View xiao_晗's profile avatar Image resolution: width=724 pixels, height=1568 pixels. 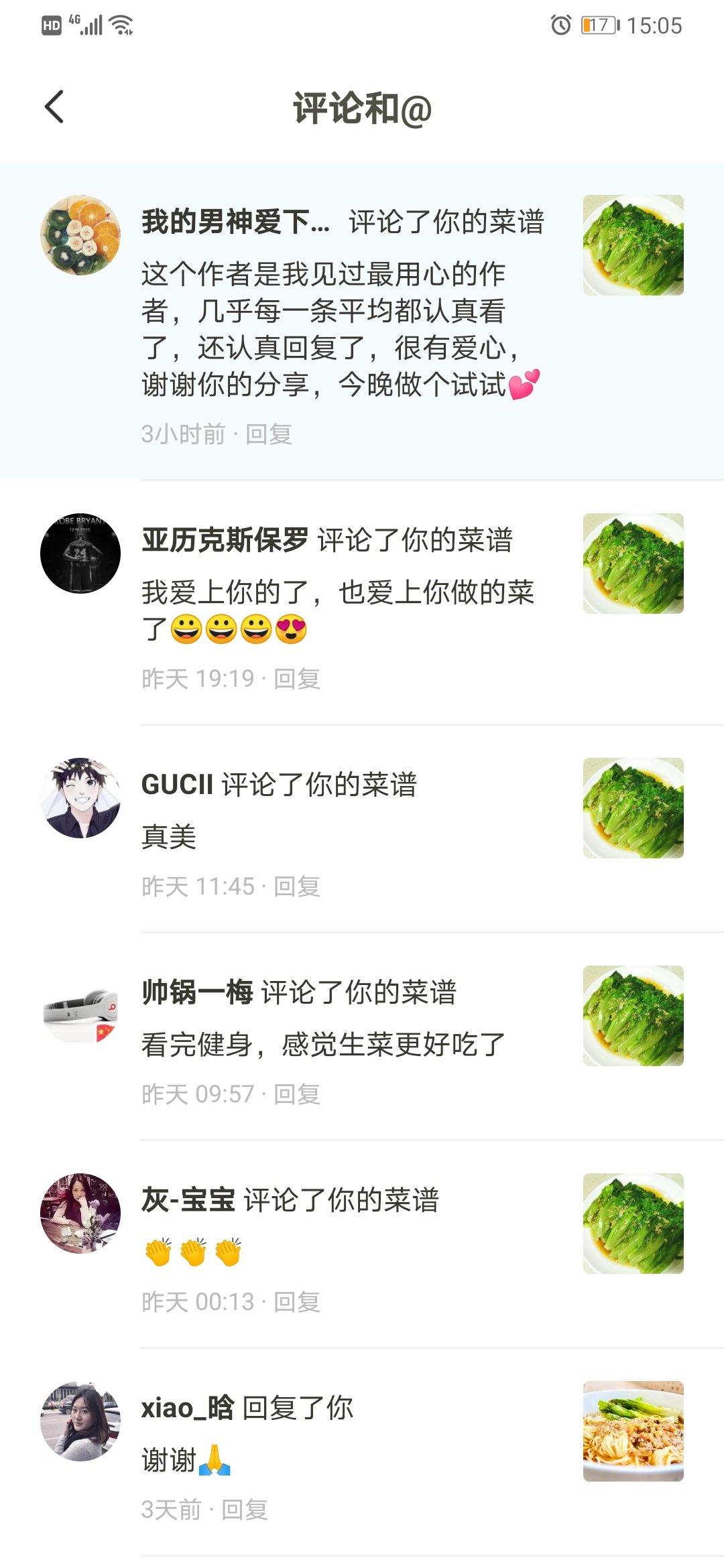80,1421
